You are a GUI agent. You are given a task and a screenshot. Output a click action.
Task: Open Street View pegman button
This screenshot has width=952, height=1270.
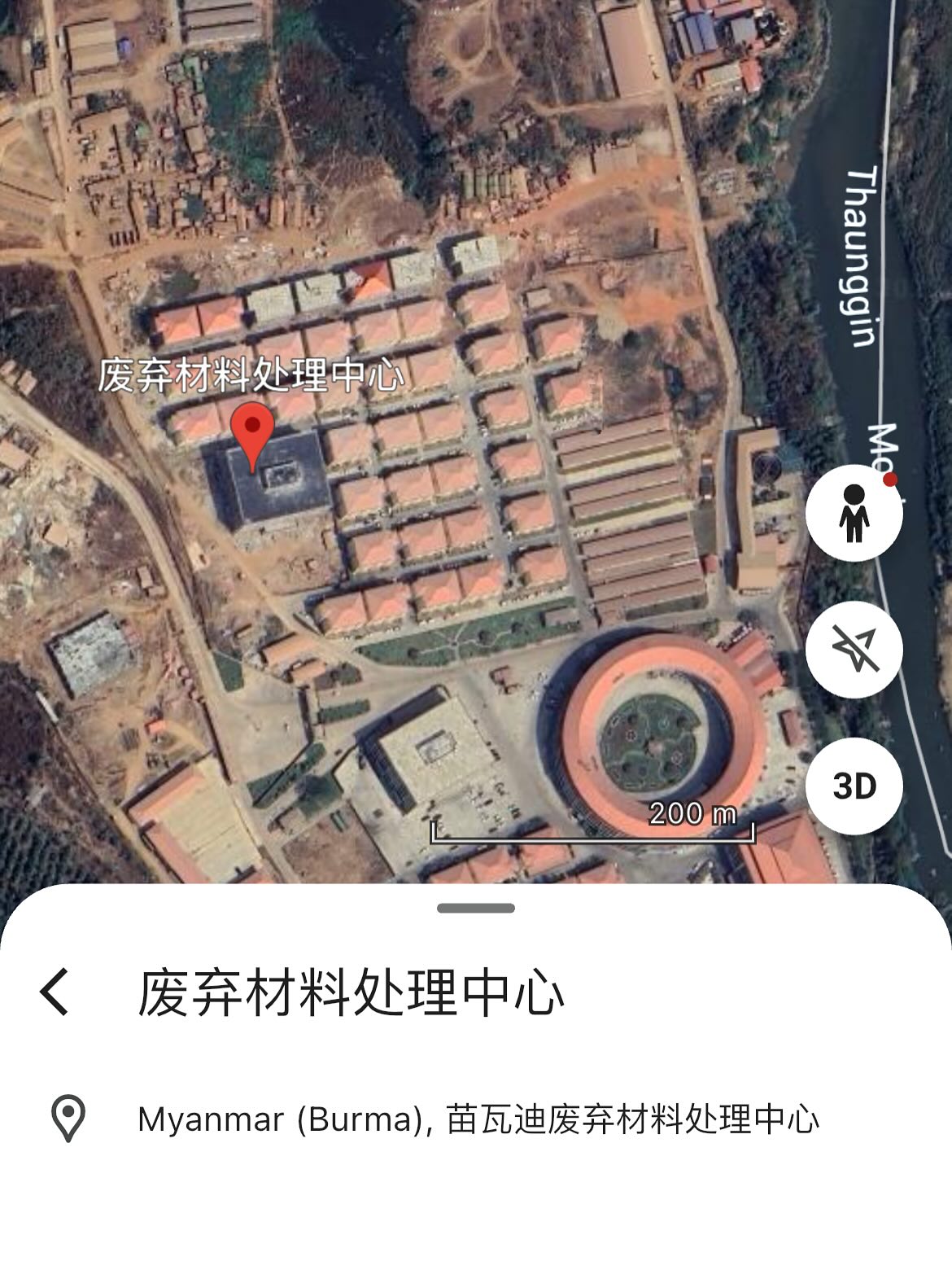click(x=854, y=513)
